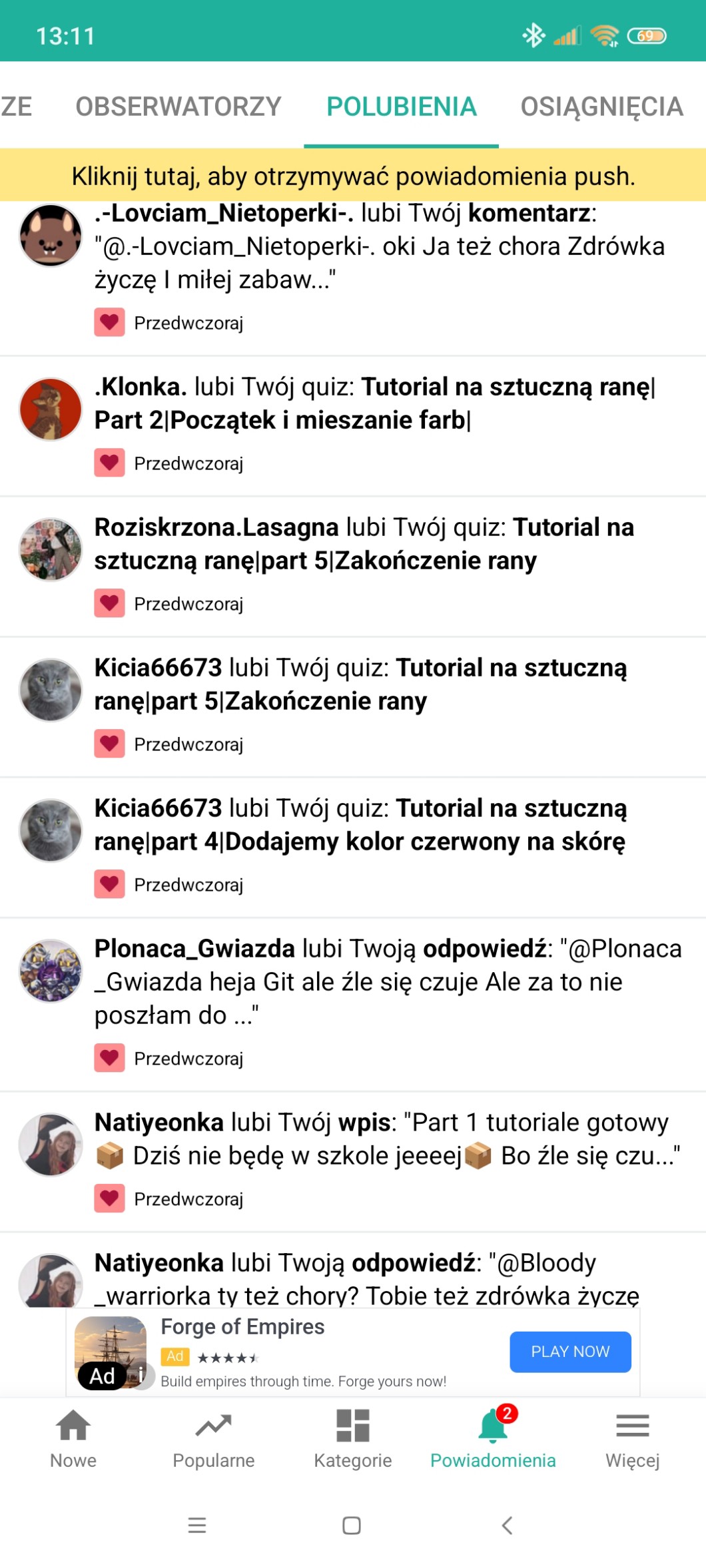
Task: Open Kicia66673's like on part 4 quiz
Action: 353,848
